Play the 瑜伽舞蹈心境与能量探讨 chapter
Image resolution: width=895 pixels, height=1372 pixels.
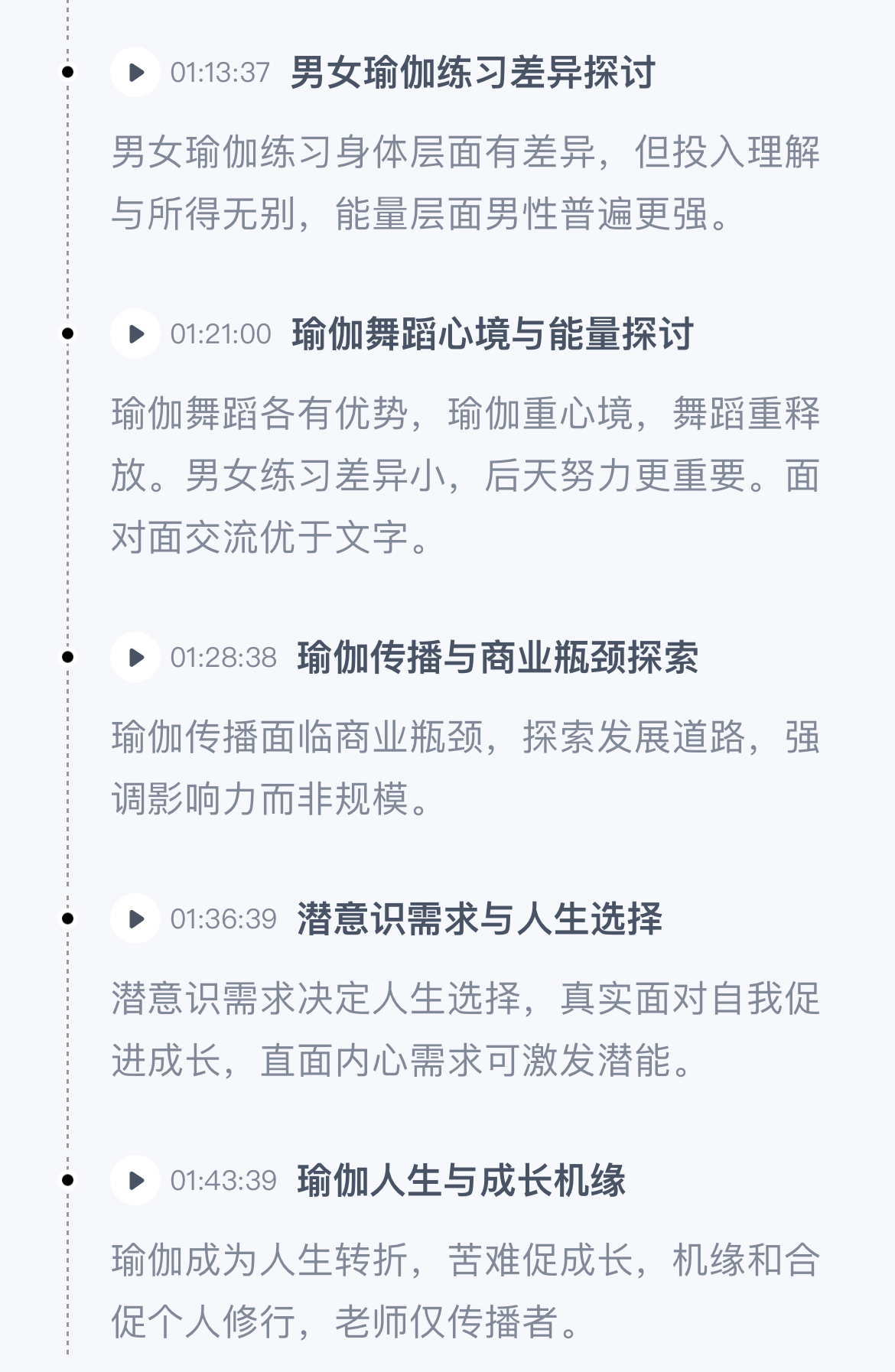pos(135,334)
